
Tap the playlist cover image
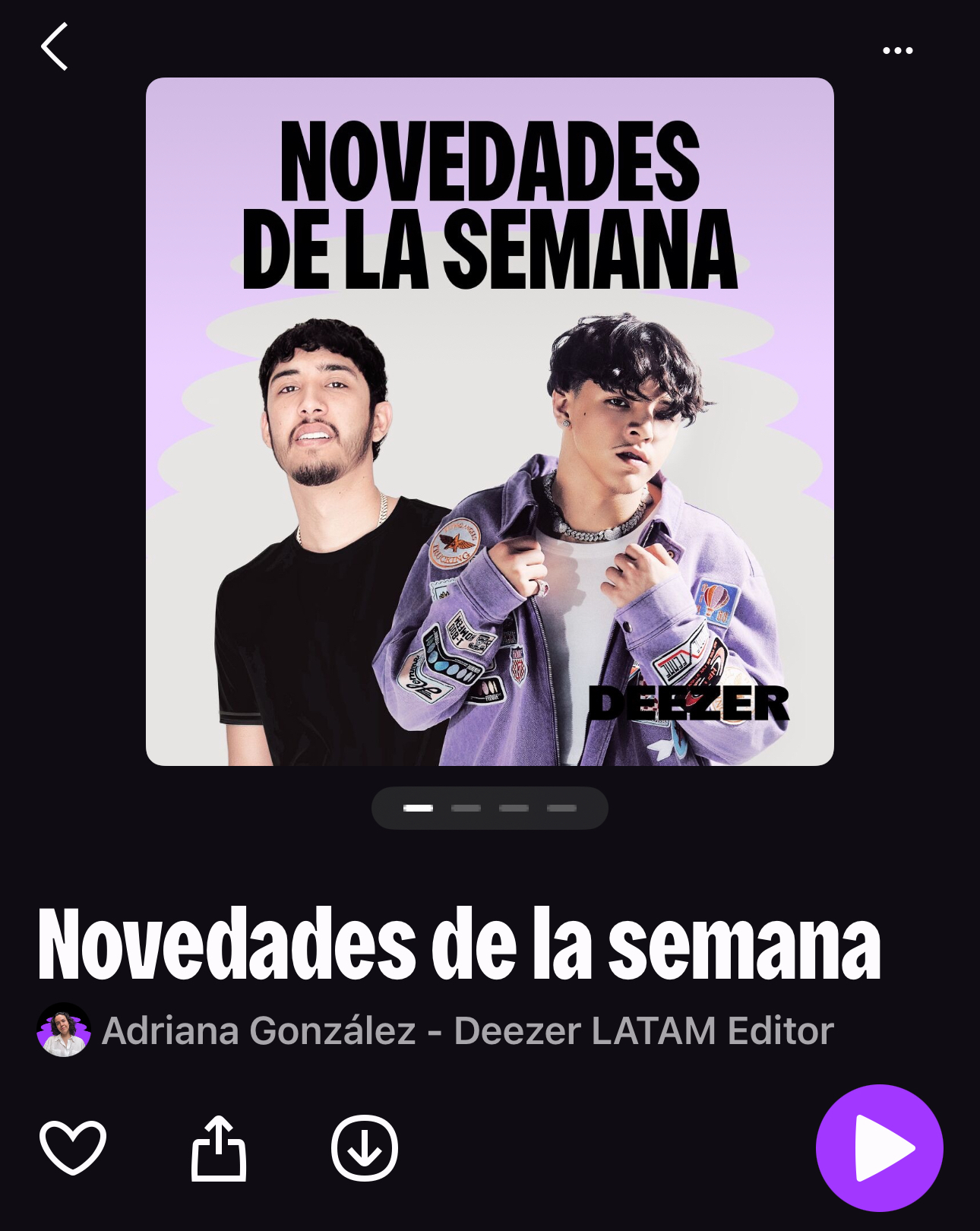coord(490,422)
